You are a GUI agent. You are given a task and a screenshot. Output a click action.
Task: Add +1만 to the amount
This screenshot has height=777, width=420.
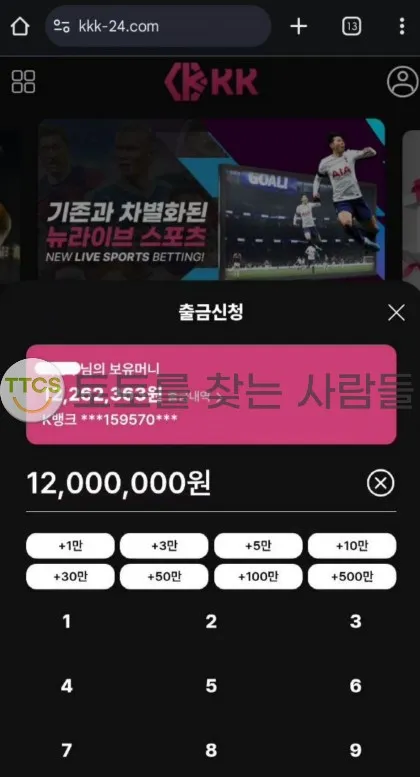70,546
